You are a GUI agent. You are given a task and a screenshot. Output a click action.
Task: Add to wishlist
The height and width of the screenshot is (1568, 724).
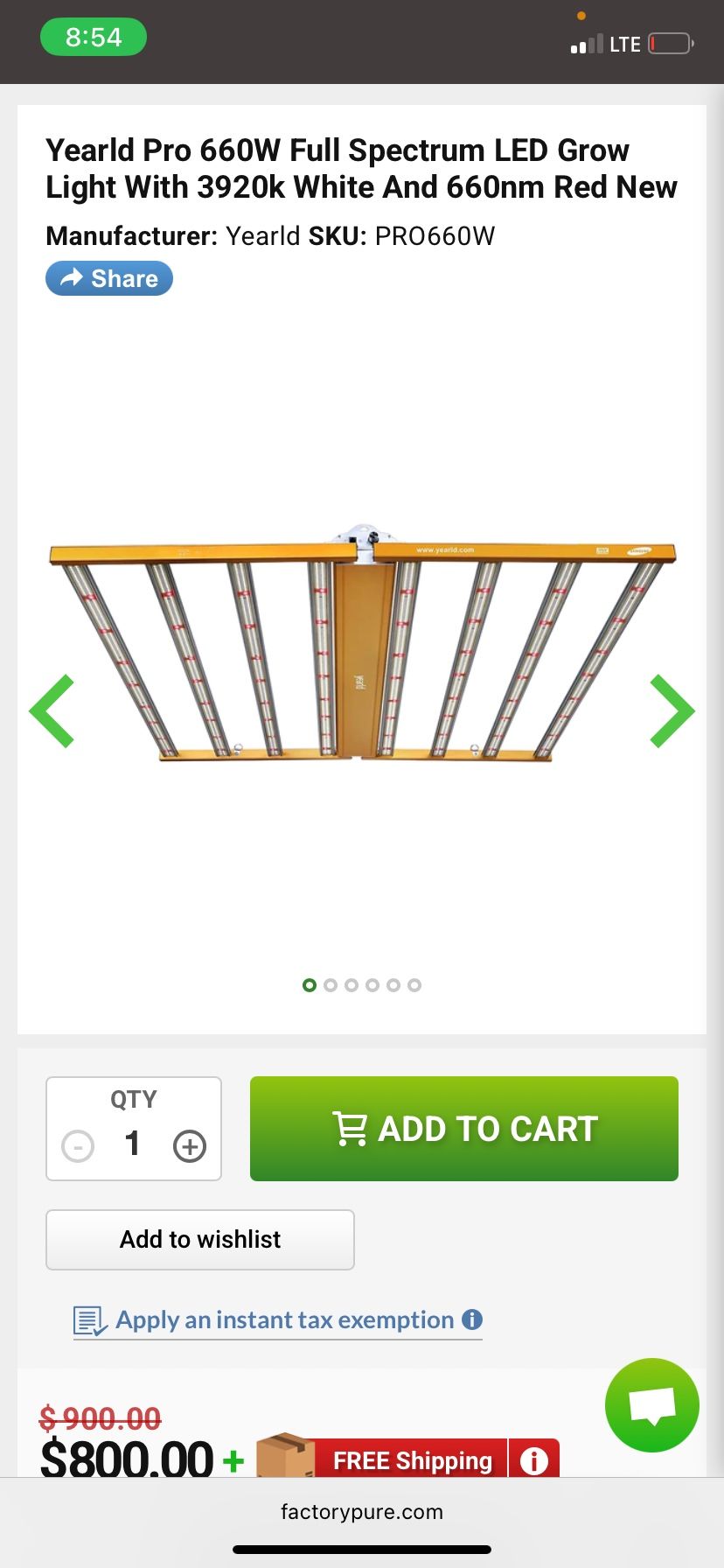200,1239
